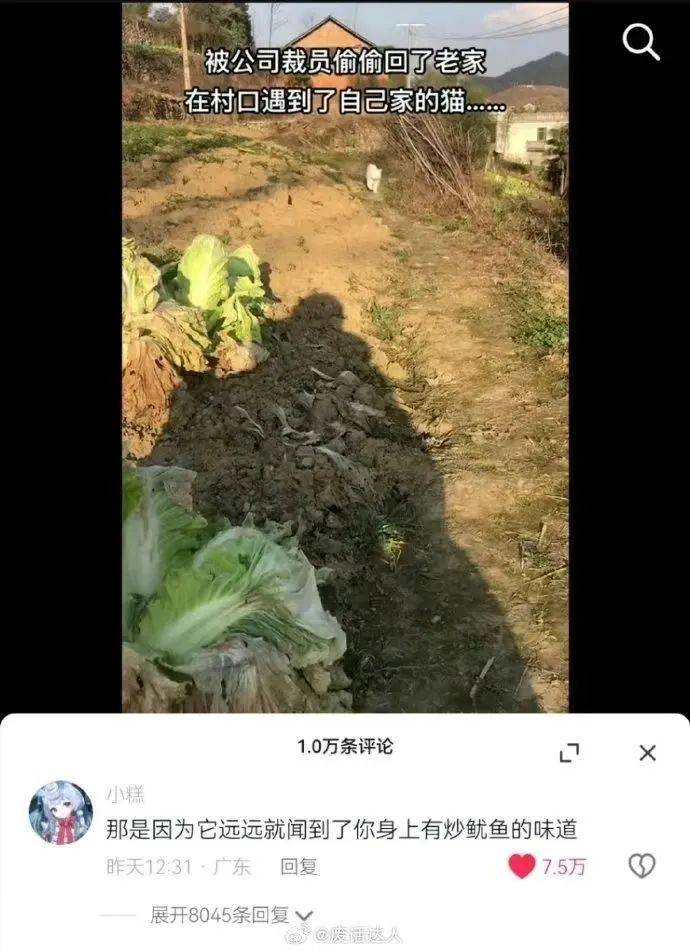Open 小糕's profile avatar
Viewport: 690px width, 951px height.
click(x=60, y=812)
